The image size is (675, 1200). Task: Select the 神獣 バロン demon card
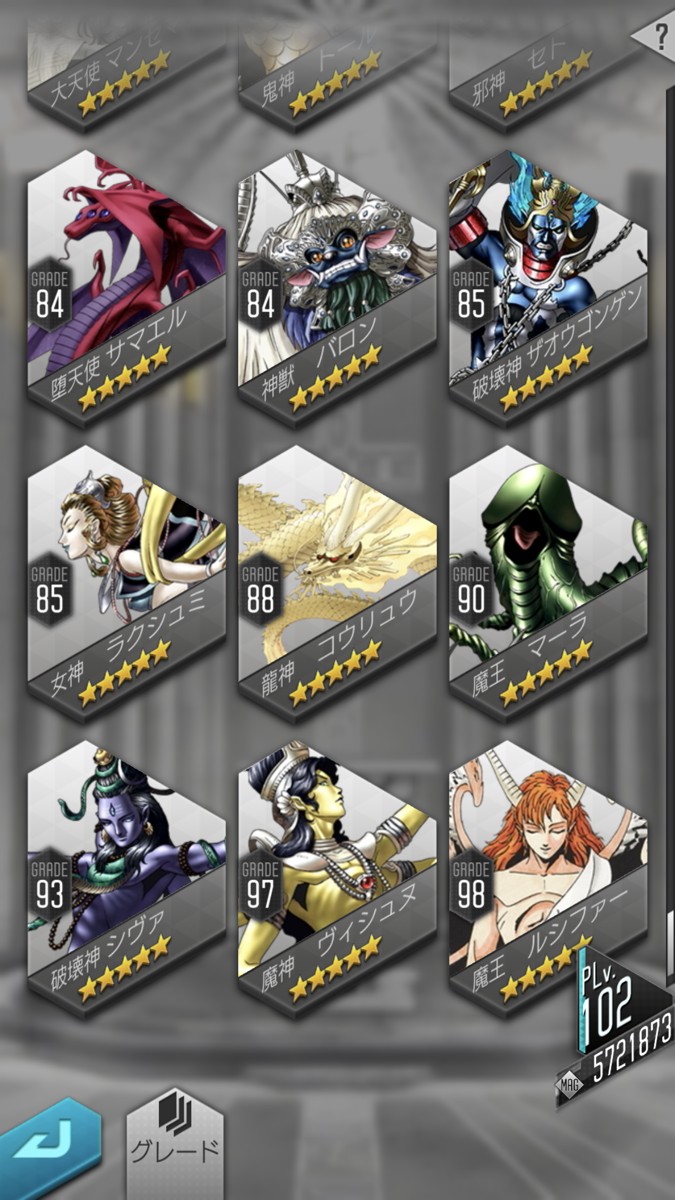(338, 287)
